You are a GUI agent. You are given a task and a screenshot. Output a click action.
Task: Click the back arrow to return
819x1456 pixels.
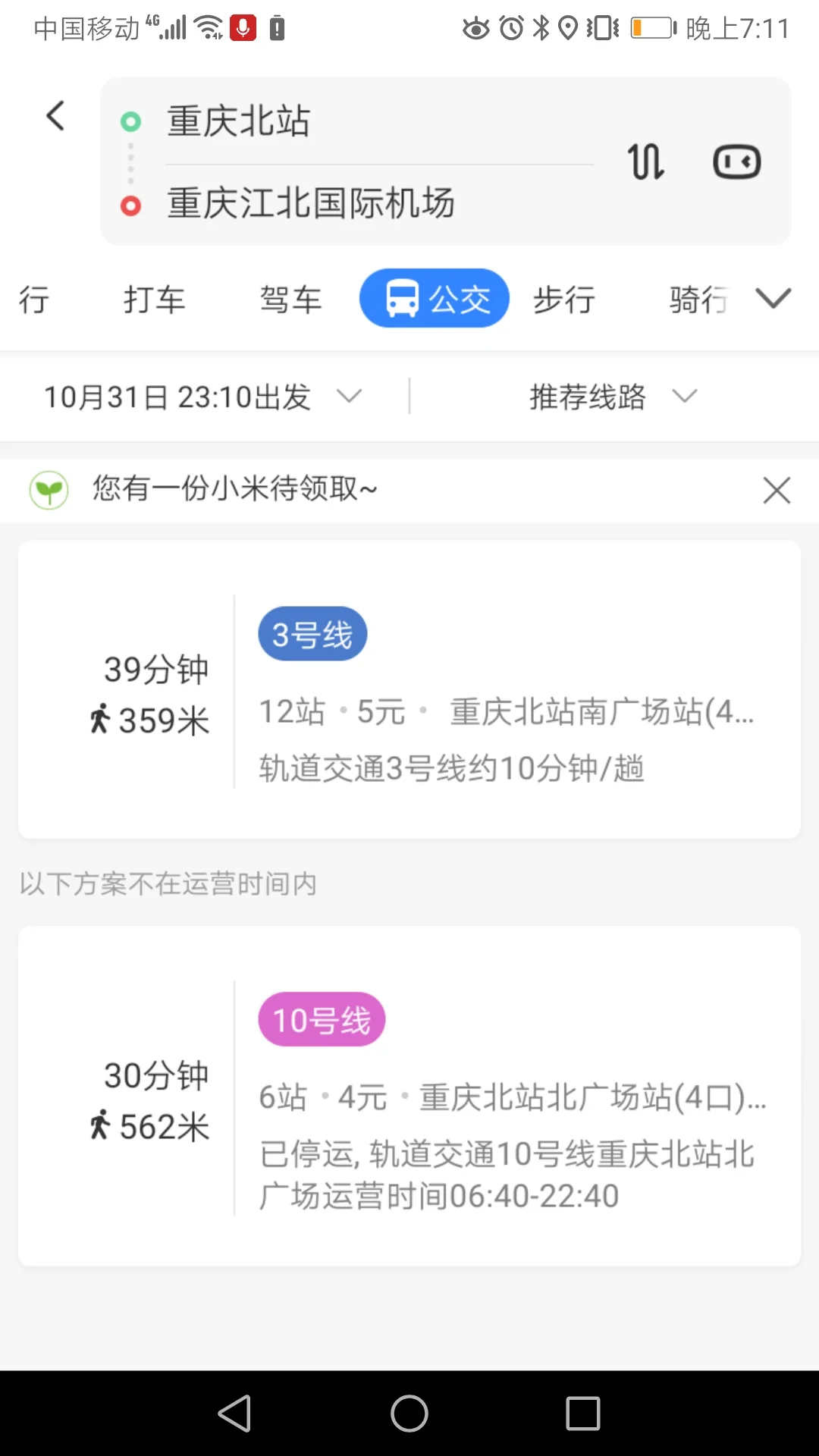pyautogui.click(x=54, y=115)
